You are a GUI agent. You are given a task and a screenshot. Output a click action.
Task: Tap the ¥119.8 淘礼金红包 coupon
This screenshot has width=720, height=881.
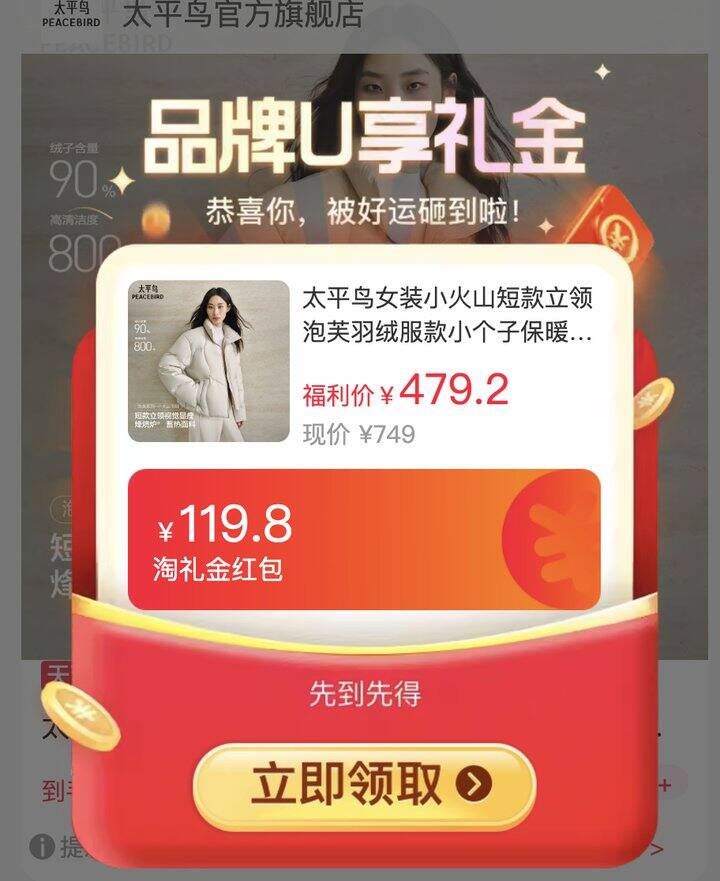coord(364,538)
